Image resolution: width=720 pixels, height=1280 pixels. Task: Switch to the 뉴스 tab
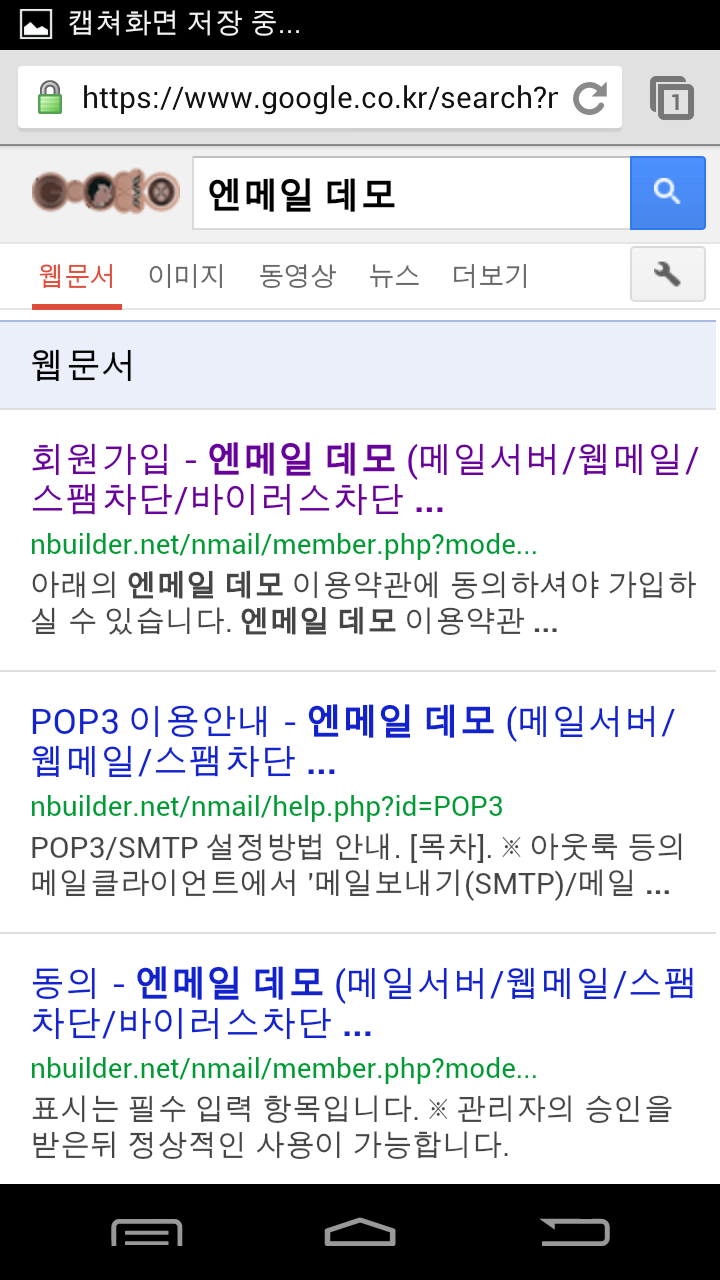tap(394, 275)
